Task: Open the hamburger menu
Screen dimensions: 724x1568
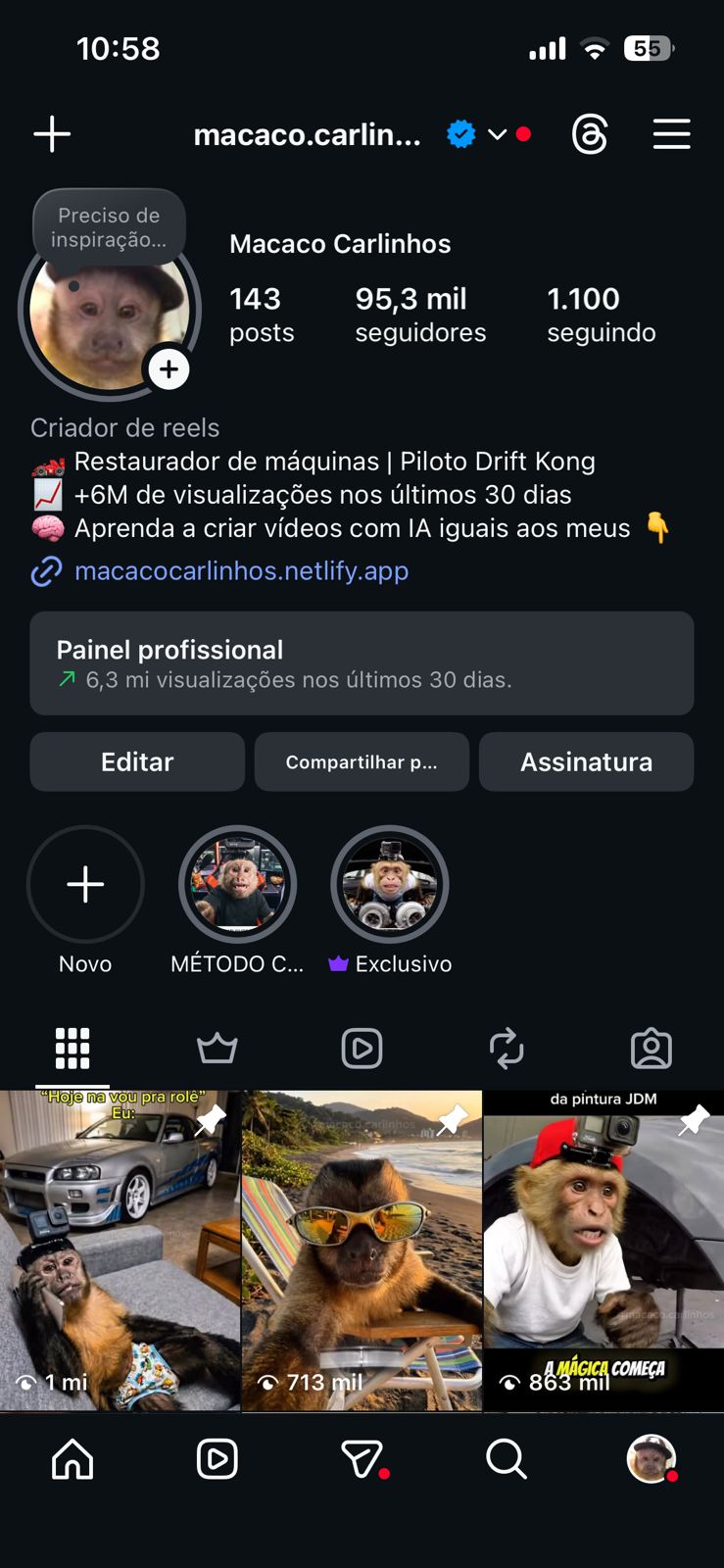Action: pos(671,134)
